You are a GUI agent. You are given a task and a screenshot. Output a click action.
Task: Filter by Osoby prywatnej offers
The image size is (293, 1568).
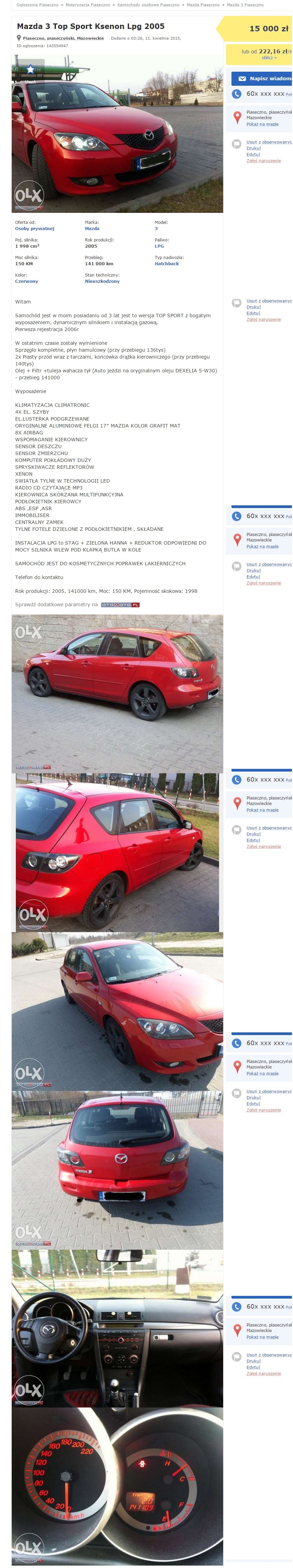coord(35,229)
